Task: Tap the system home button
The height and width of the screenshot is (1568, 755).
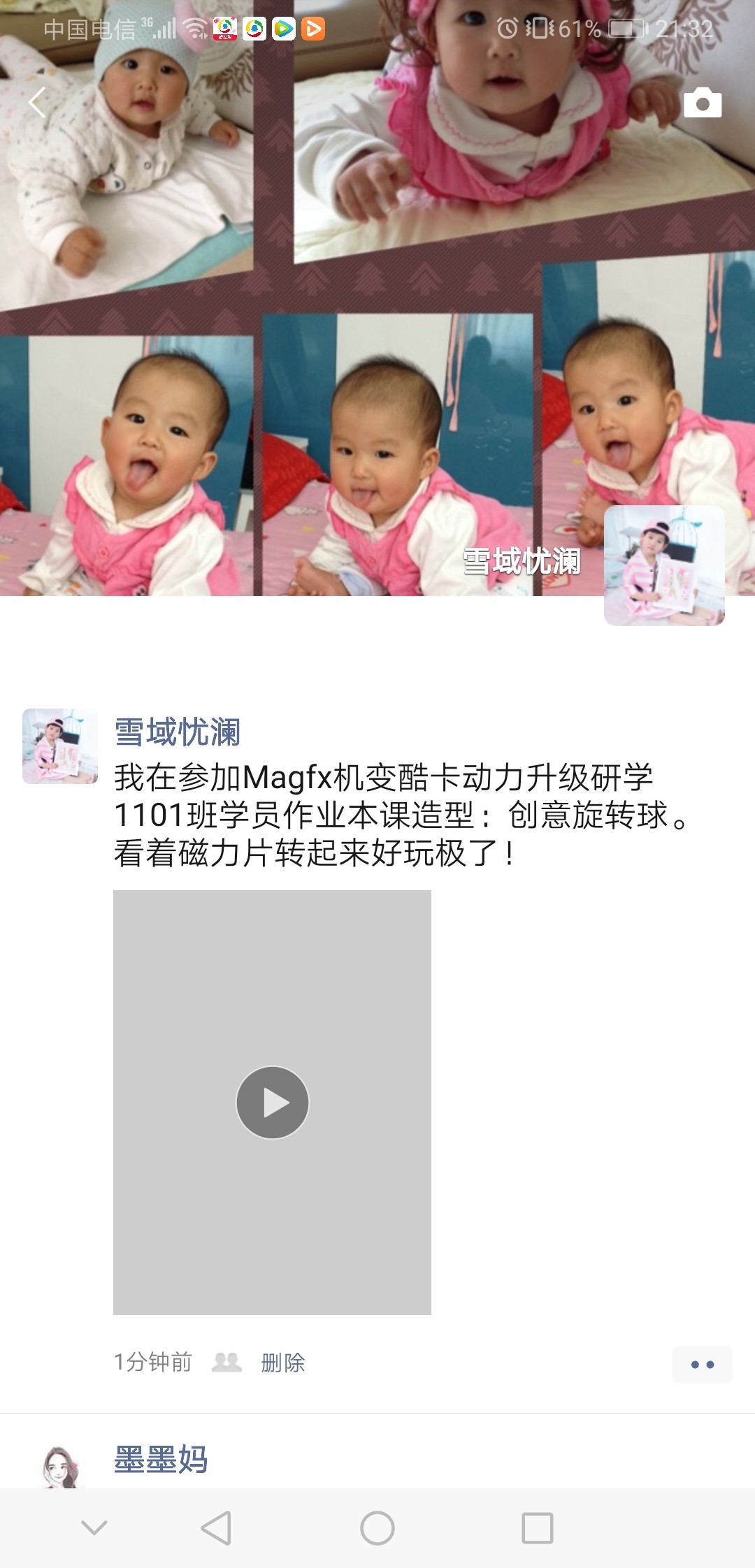Action: (377, 1528)
